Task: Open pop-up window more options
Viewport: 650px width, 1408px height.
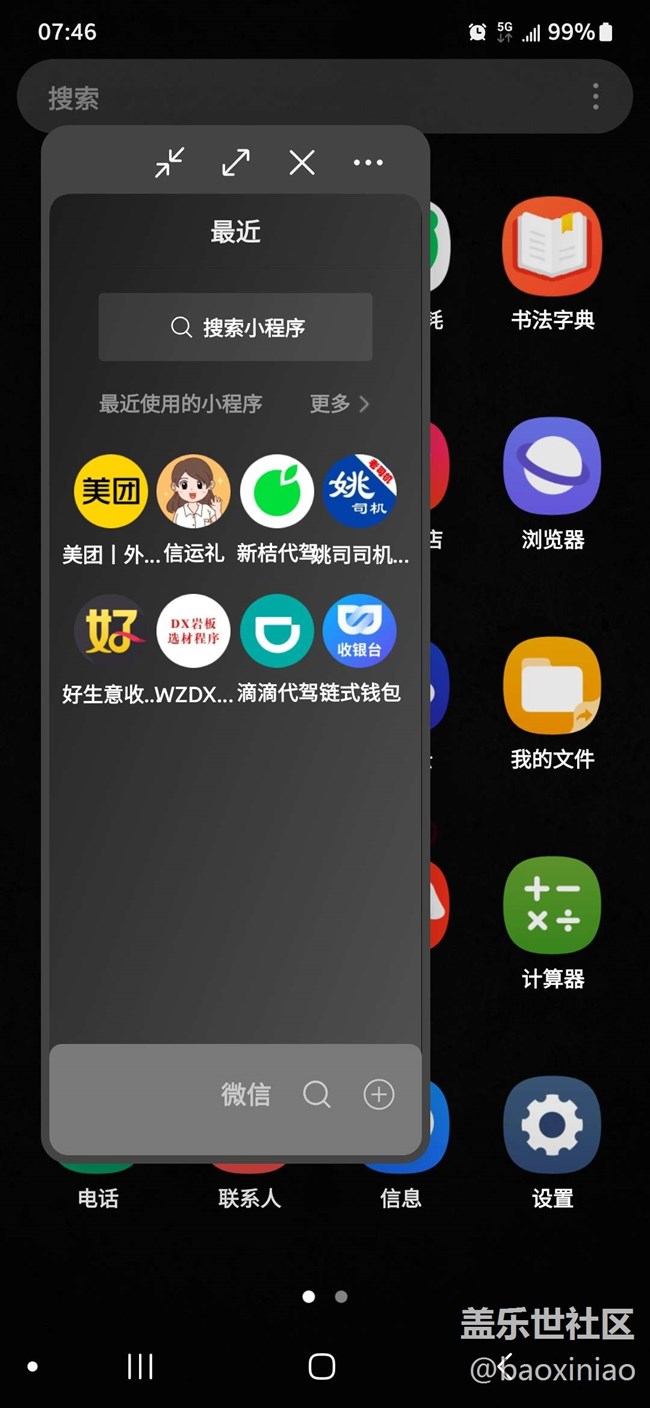Action: click(x=368, y=162)
